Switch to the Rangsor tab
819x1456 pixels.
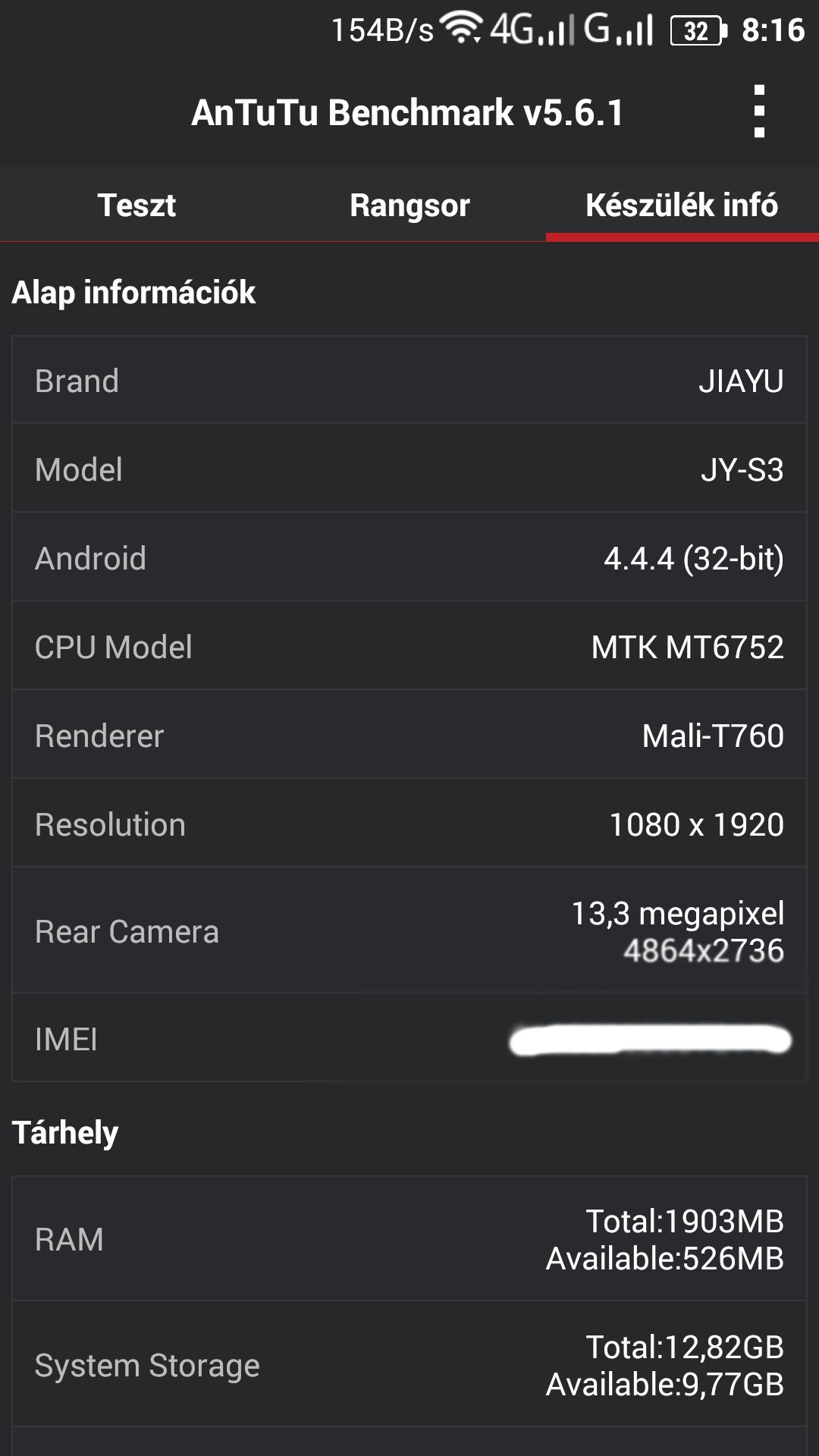point(409,205)
